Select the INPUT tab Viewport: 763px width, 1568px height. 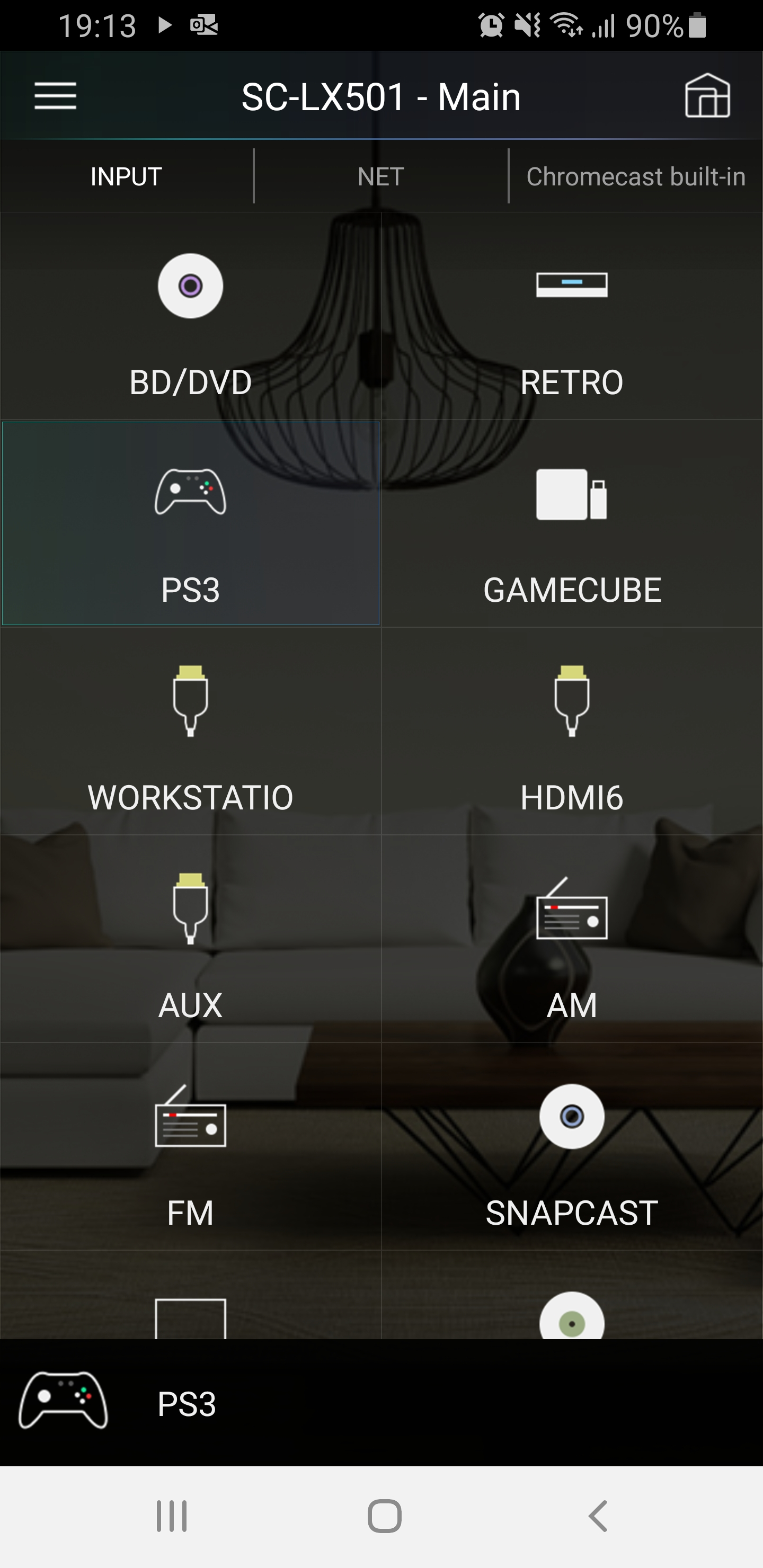(126, 176)
